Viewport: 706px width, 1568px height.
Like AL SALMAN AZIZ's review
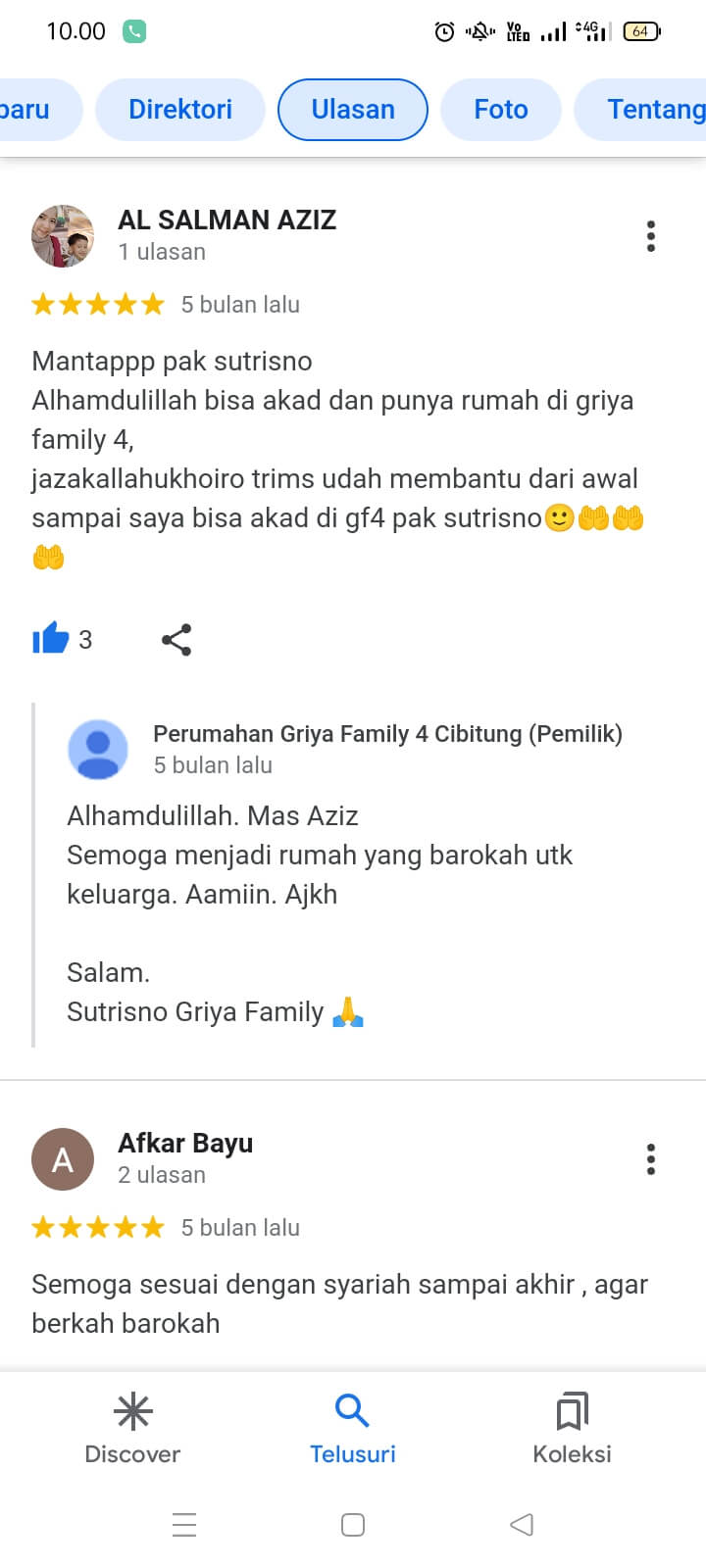(51, 639)
